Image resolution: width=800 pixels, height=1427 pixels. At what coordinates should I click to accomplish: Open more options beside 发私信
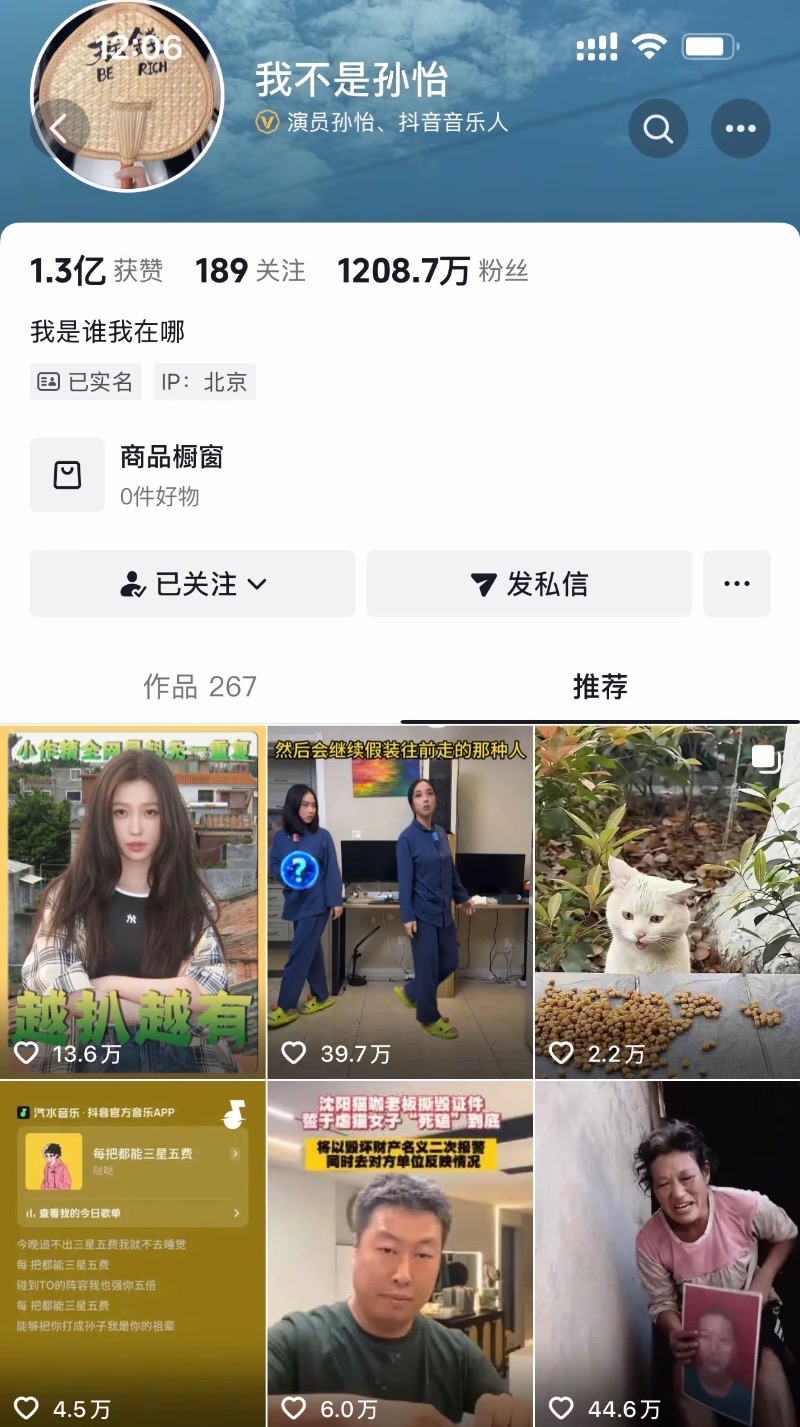pos(737,584)
